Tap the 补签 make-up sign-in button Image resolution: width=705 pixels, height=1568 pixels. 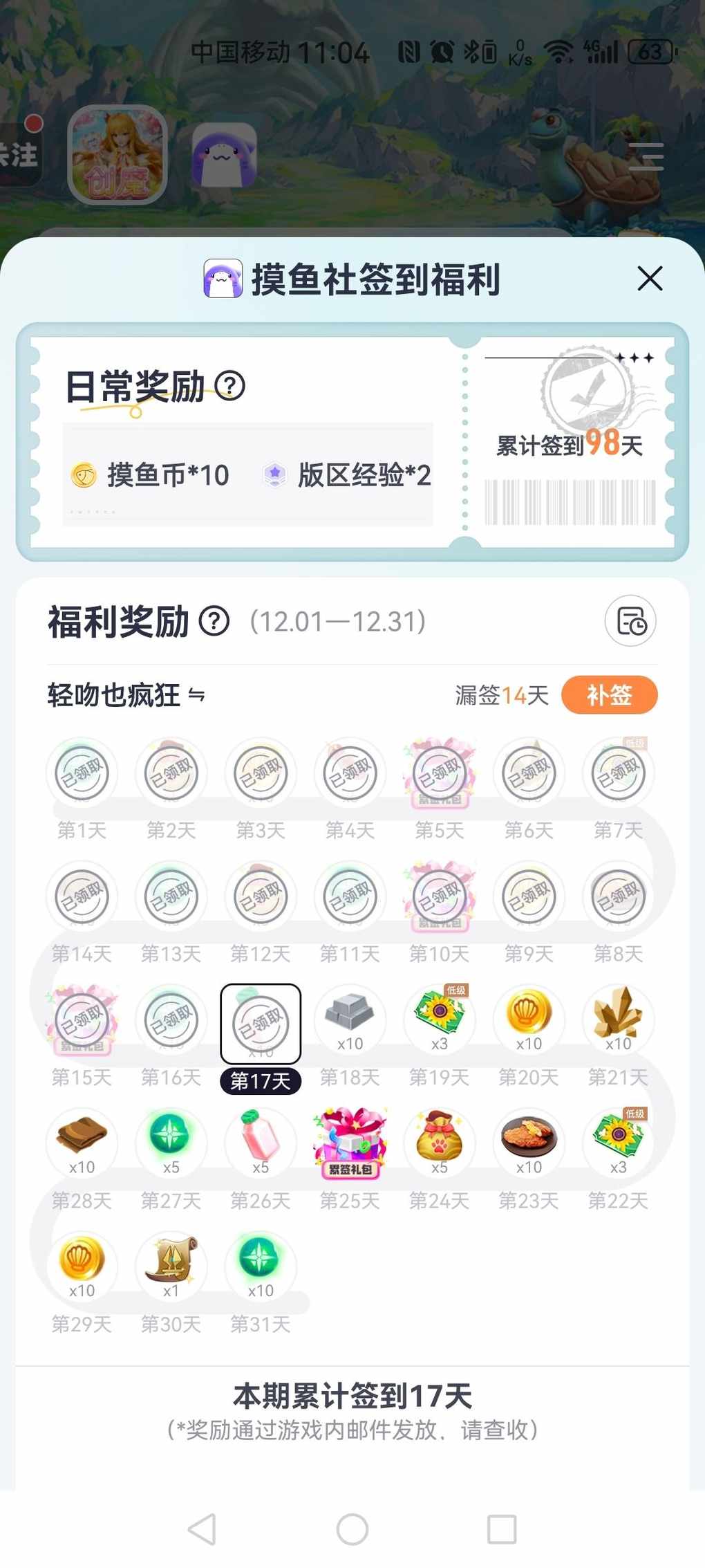tap(609, 694)
